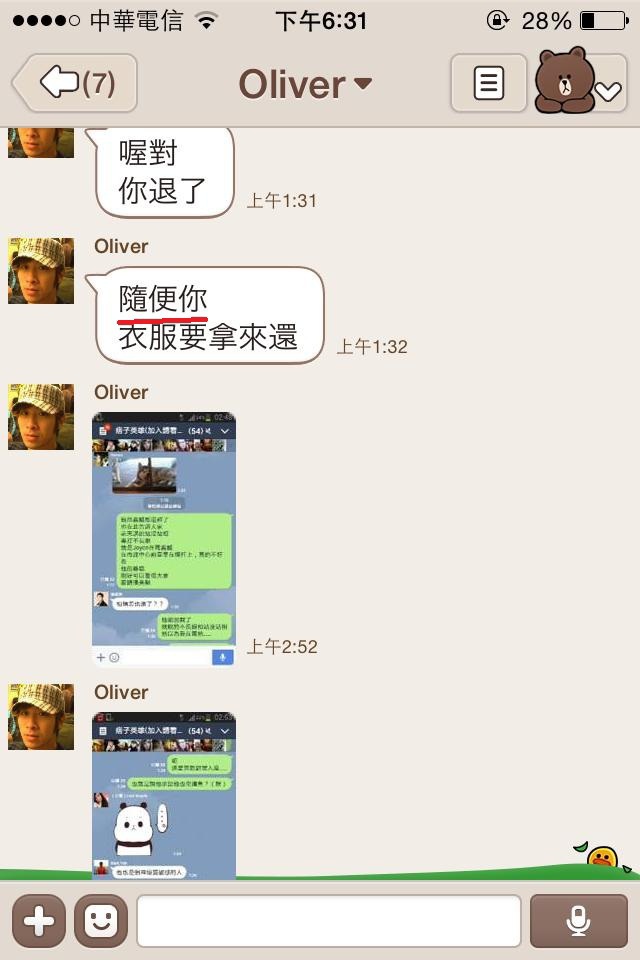This screenshot has height=960, width=640.
Task: Open the notes list button
Action: (488, 83)
